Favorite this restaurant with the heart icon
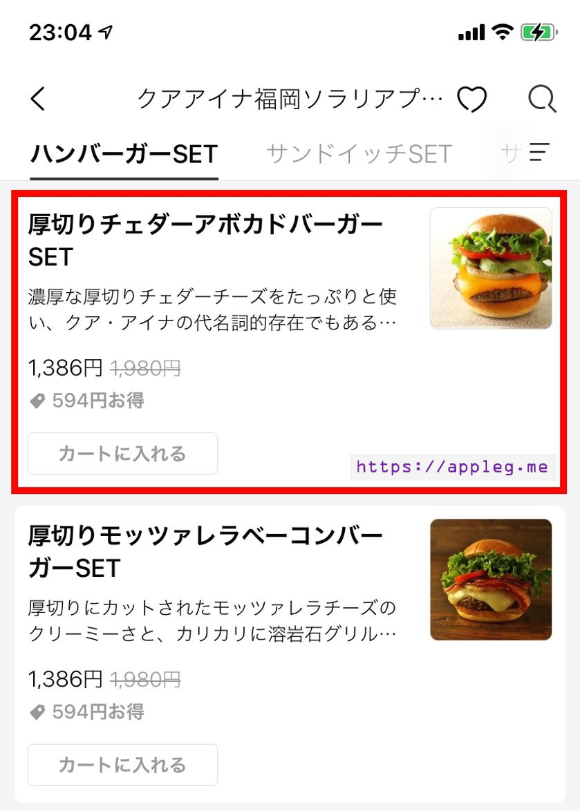This screenshot has height=811, width=580. [471, 98]
